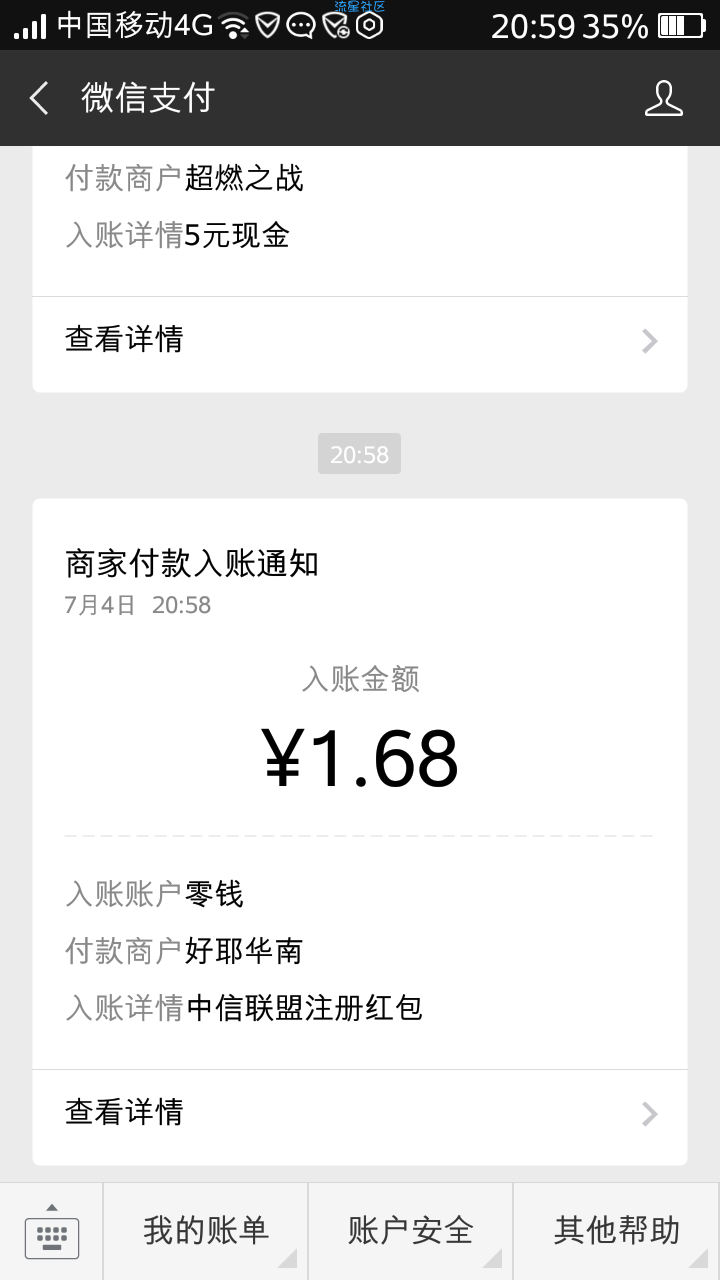Switch to keyboard input mode
This screenshot has width=720, height=1280.
pos(51,1232)
